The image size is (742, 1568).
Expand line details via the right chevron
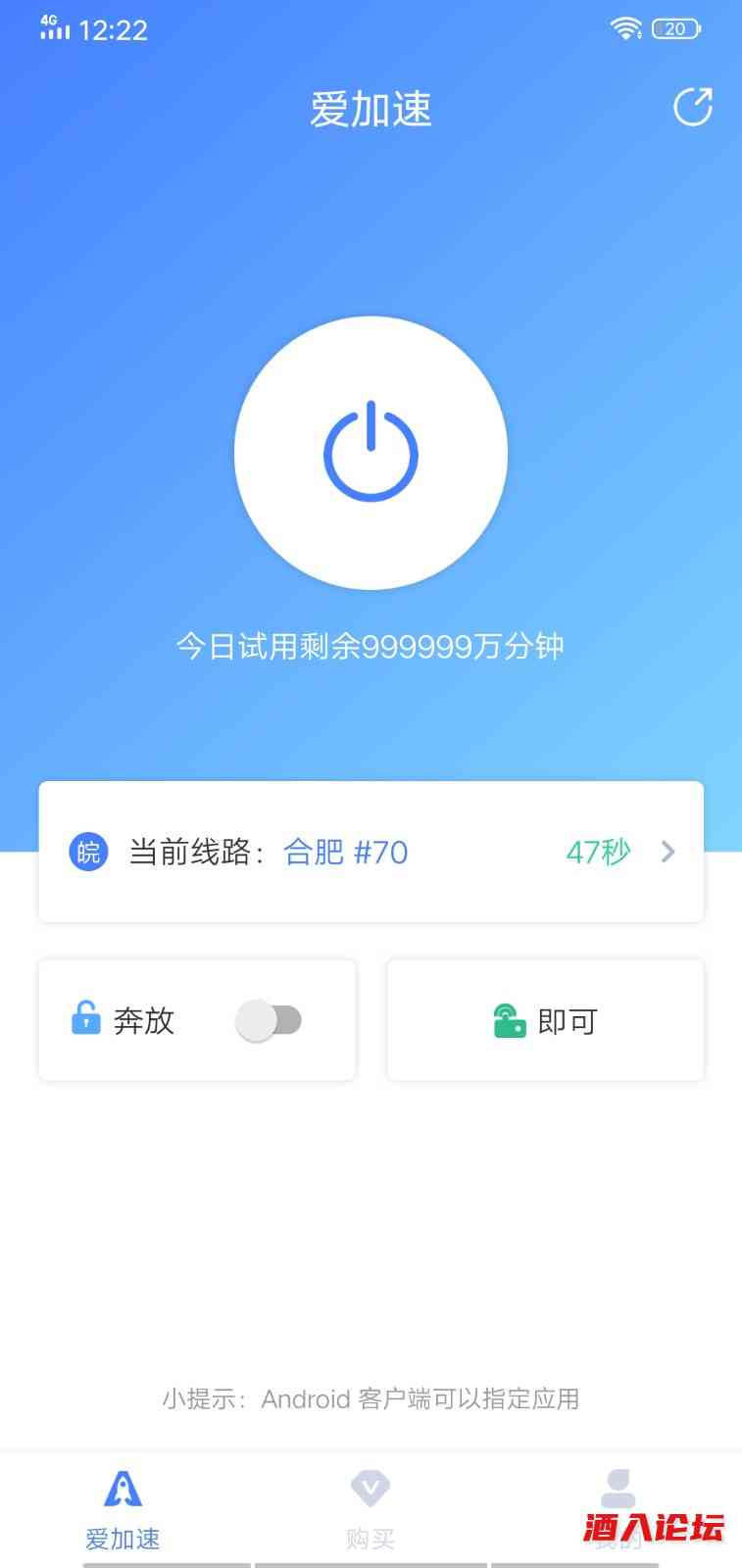click(668, 852)
